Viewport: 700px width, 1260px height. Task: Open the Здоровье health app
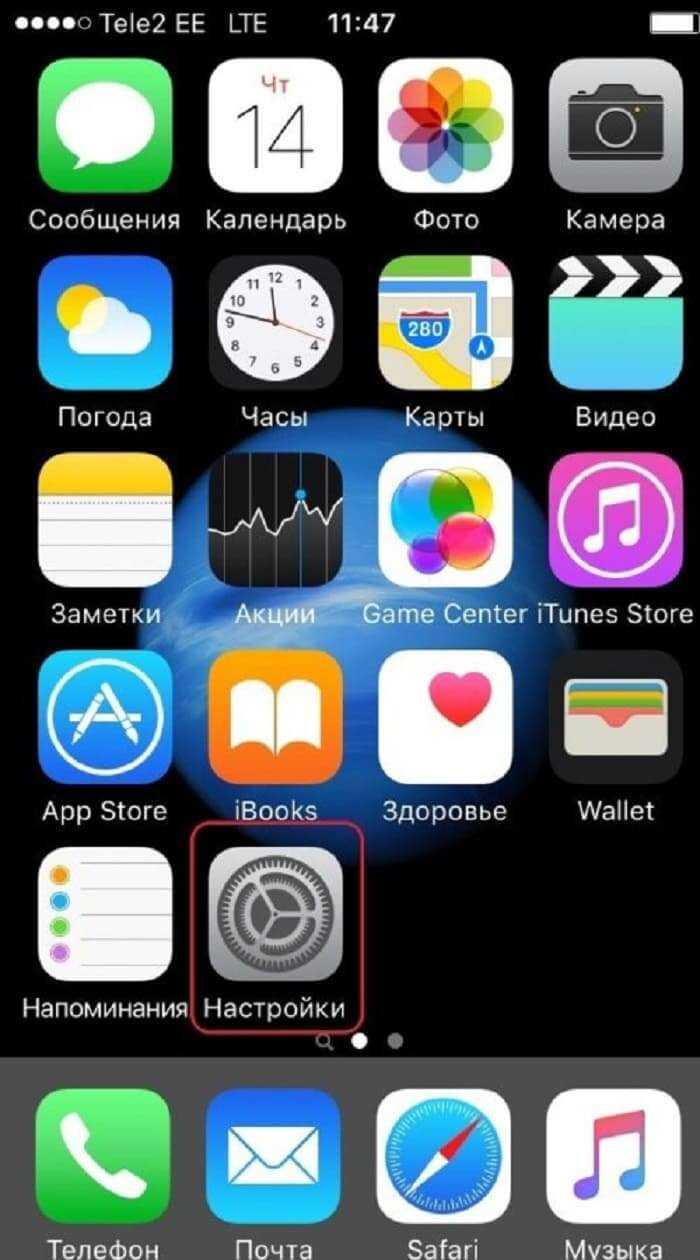click(x=445, y=716)
